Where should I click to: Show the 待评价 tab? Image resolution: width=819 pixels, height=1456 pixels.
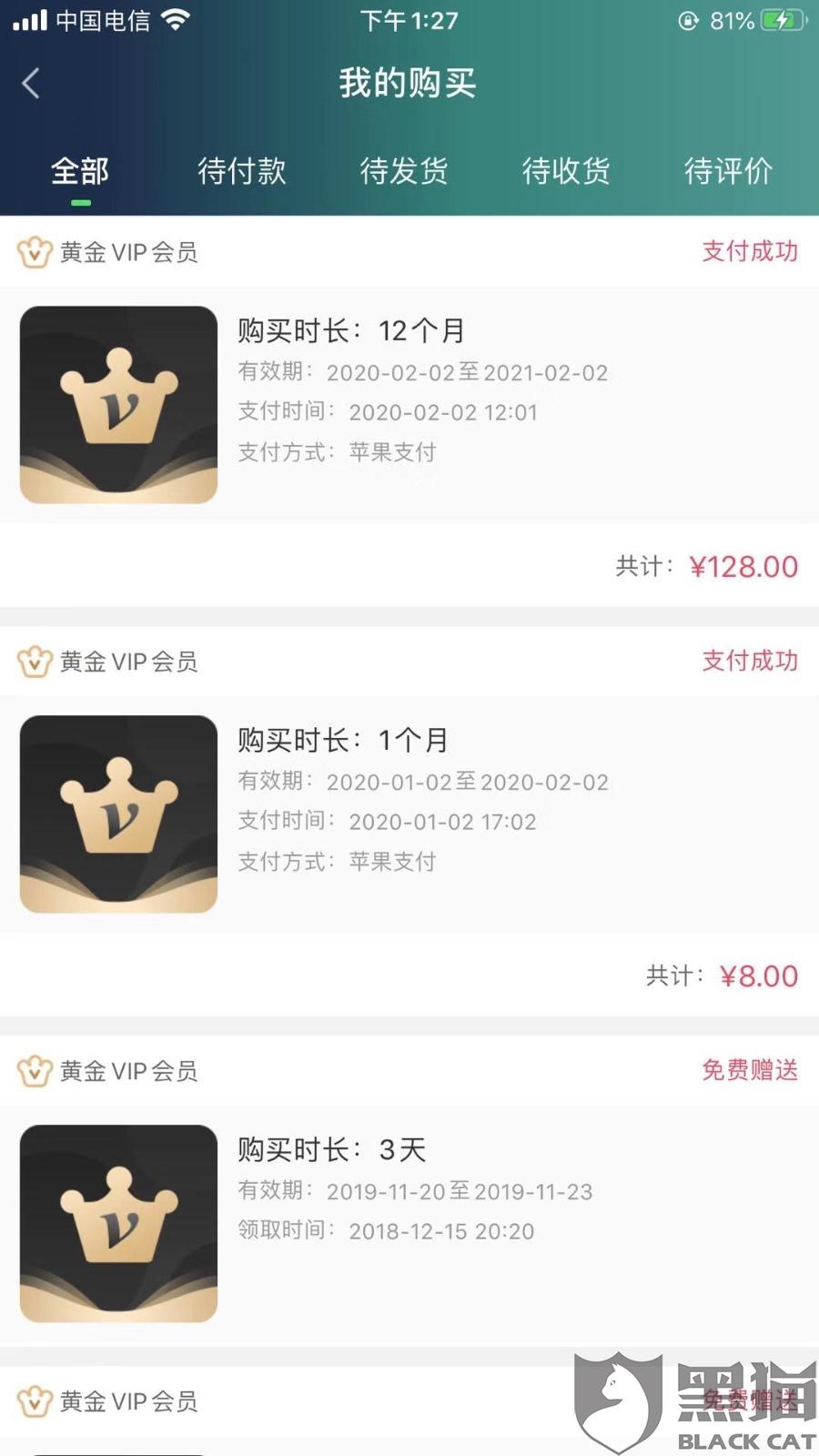728,171
